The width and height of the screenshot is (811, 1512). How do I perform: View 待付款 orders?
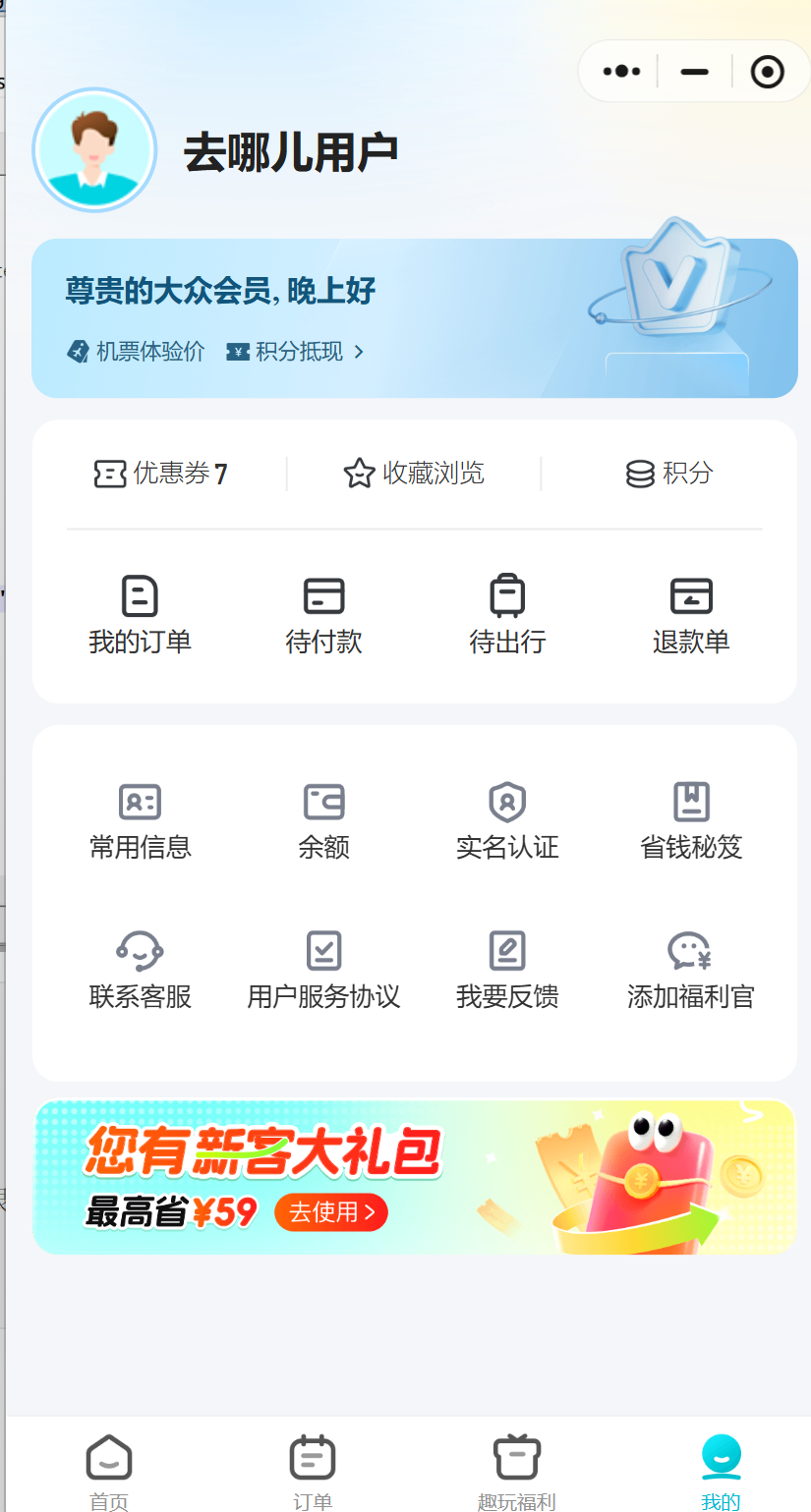323,615
